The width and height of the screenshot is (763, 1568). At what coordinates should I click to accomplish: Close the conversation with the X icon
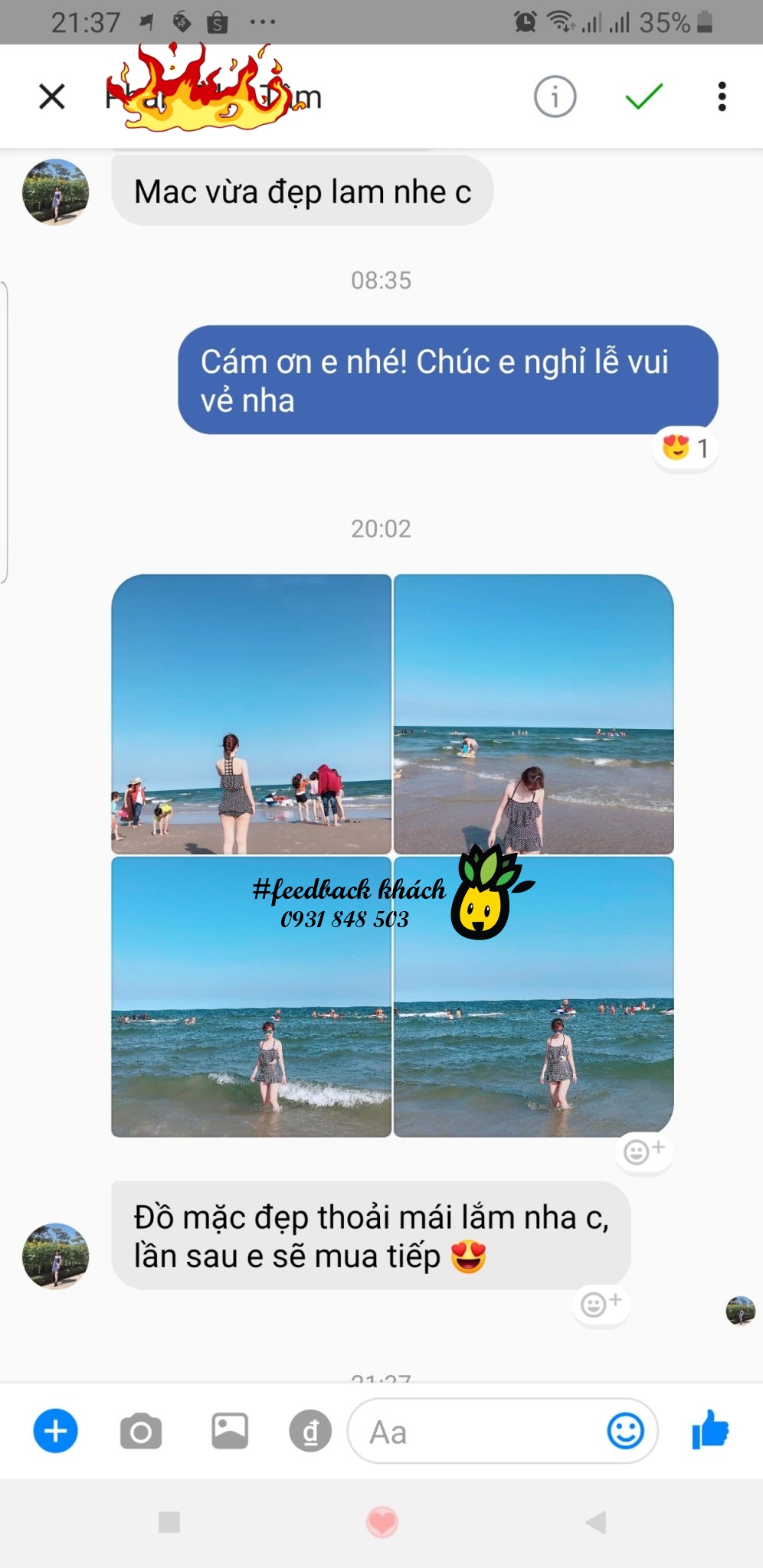[52, 96]
